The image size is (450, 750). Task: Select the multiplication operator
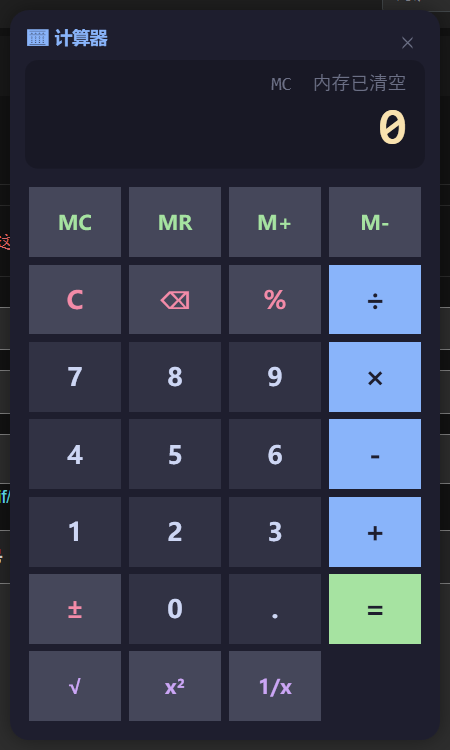tap(375, 377)
